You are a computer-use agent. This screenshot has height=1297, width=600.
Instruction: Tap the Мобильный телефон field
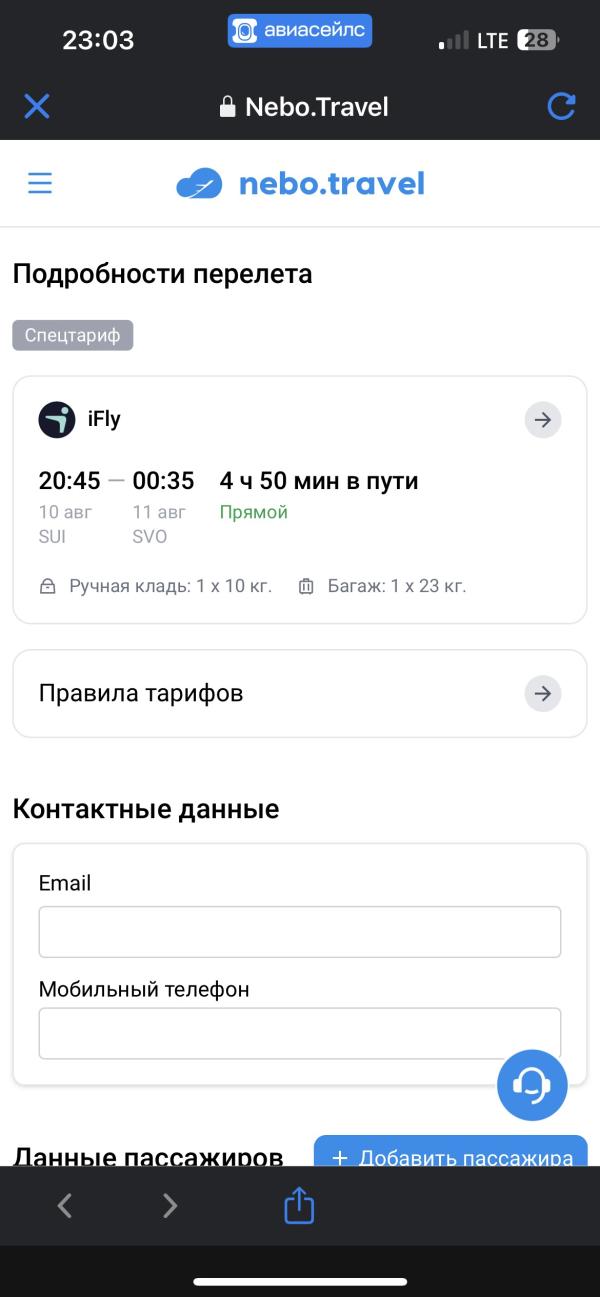click(x=300, y=1033)
